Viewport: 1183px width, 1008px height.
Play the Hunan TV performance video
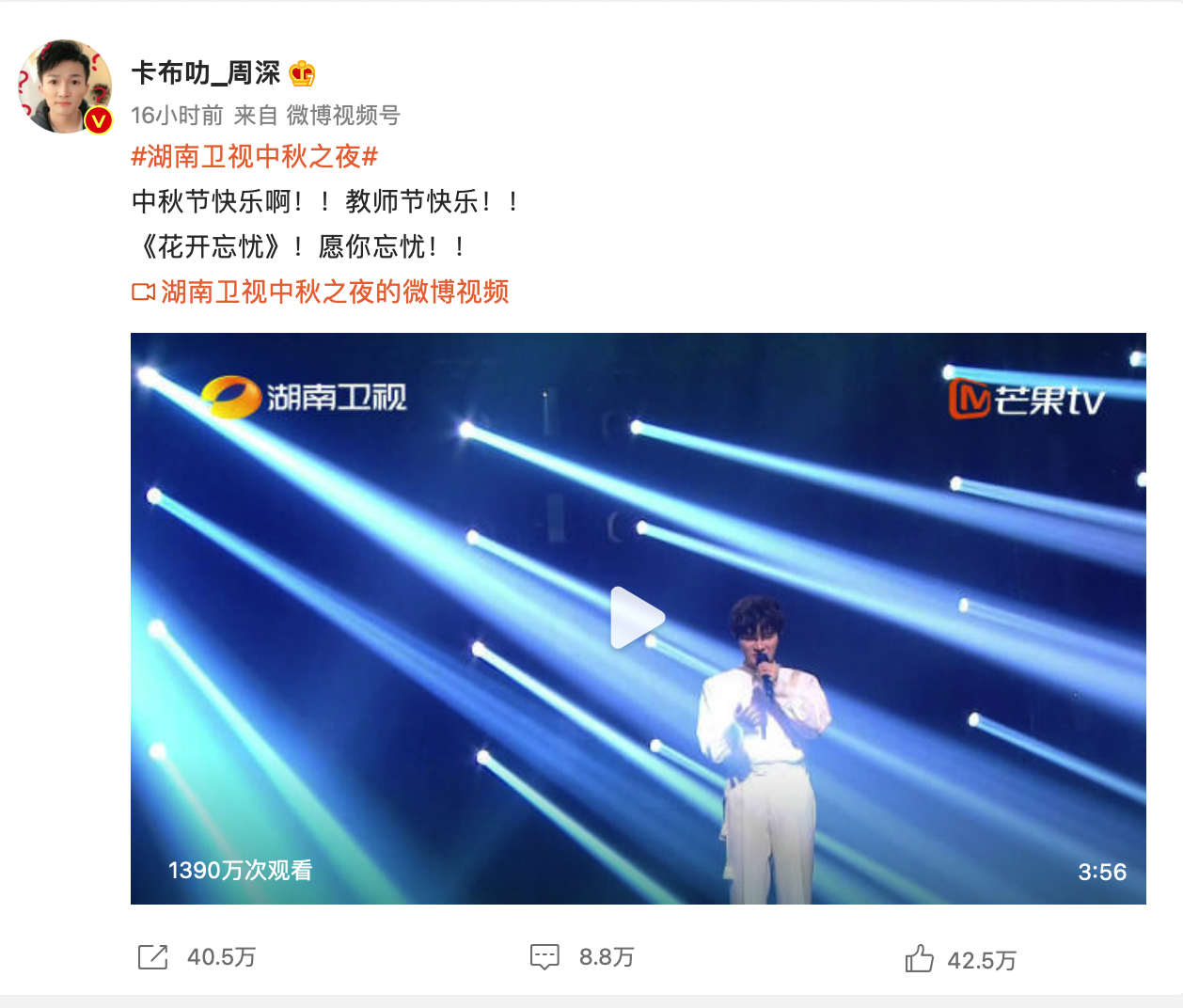tap(638, 618)
